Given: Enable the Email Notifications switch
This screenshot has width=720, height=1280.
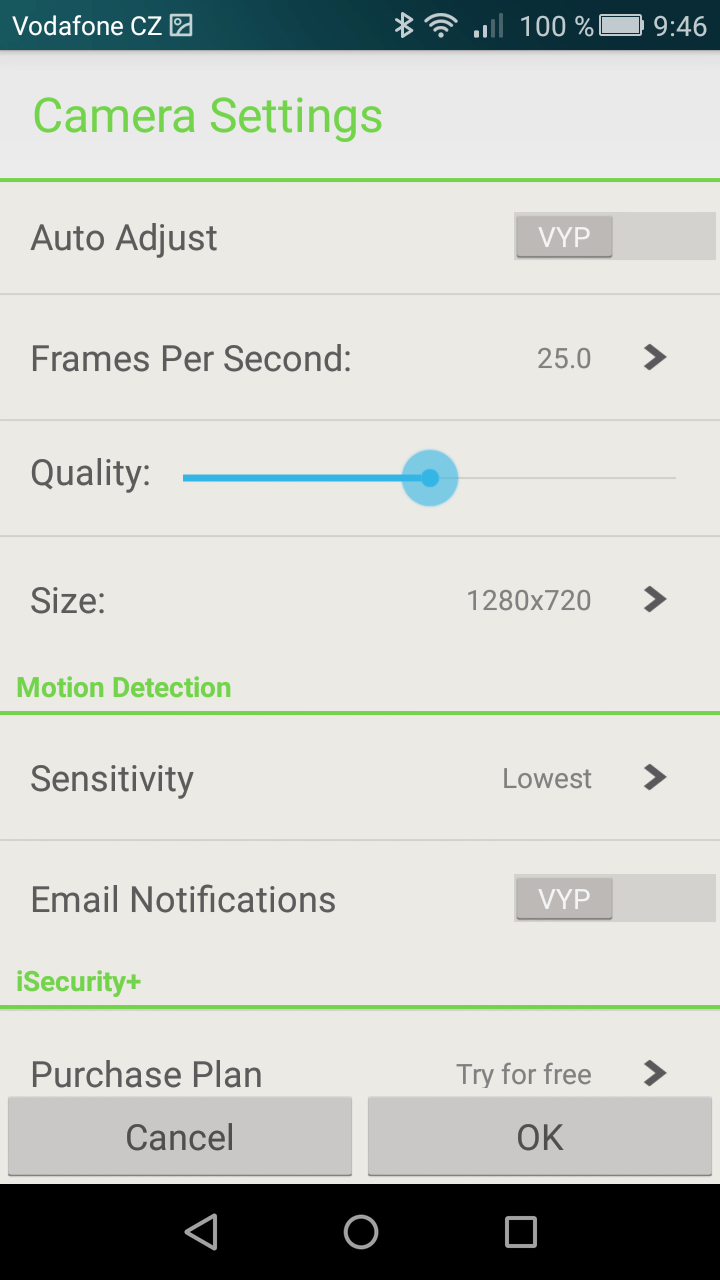Looking at the screenshot, I should click(615, 898).
